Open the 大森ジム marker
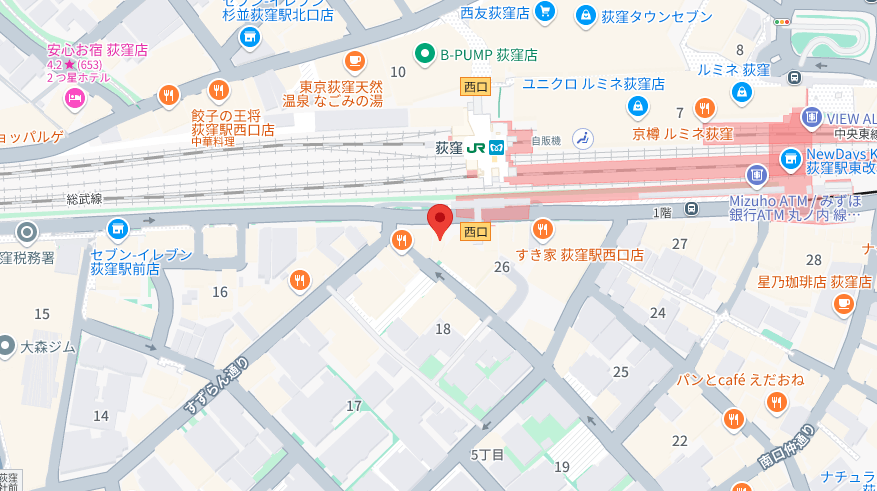 click(7, 347)
